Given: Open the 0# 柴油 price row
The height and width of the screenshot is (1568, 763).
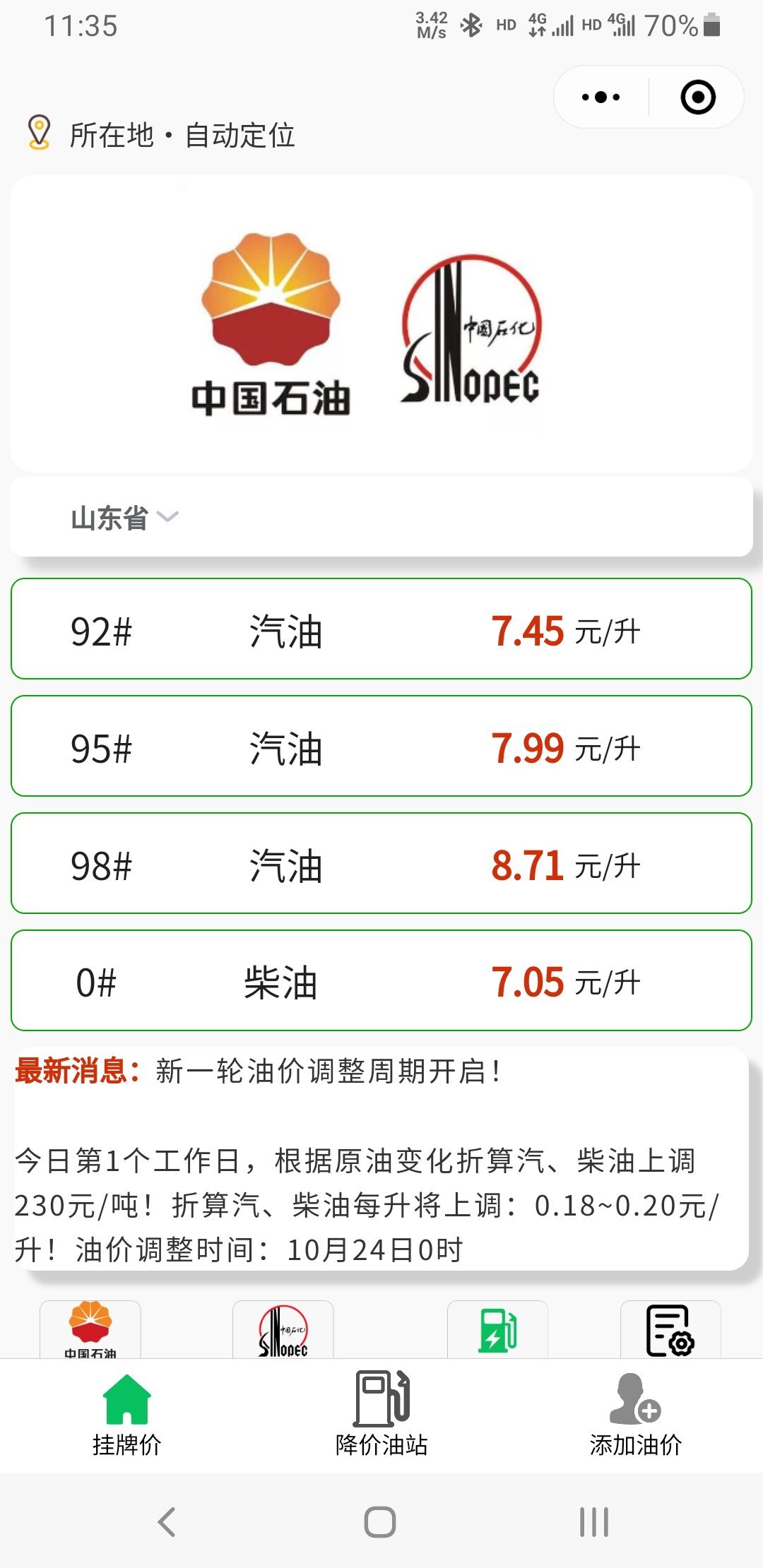Looking at the screenshot, I should [x=381, y=980].
